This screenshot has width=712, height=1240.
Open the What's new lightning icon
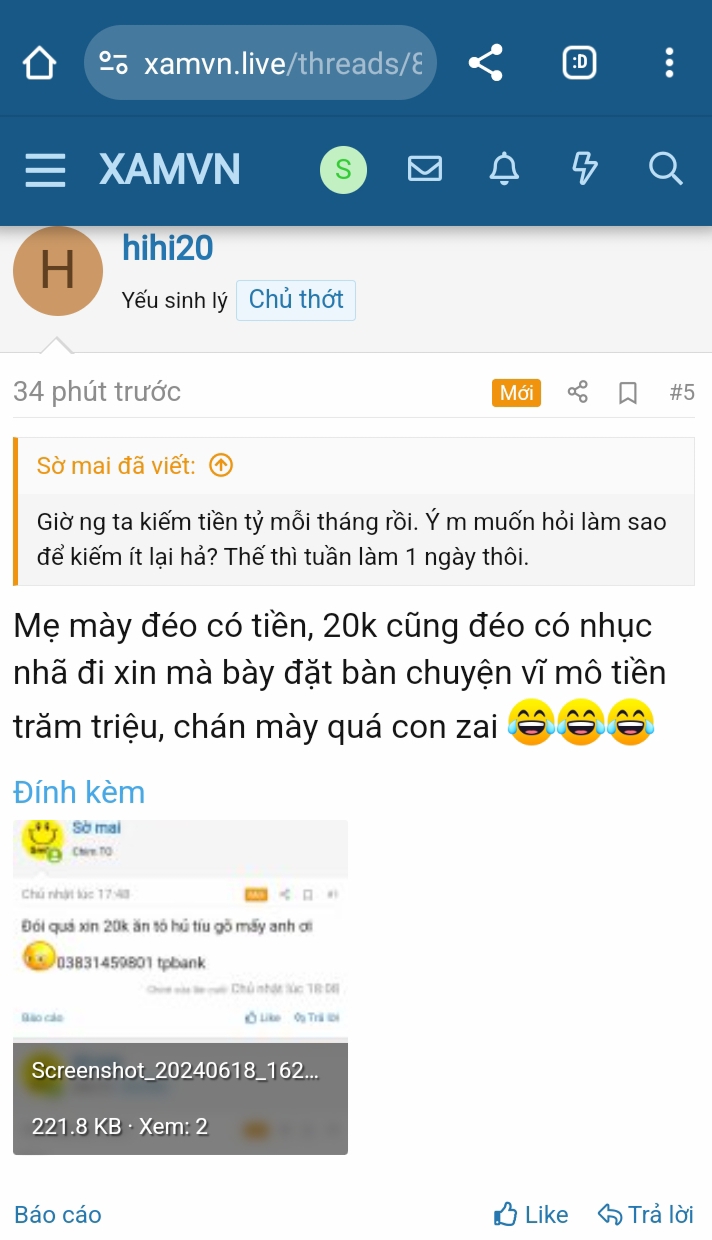[x=584, y=169]
